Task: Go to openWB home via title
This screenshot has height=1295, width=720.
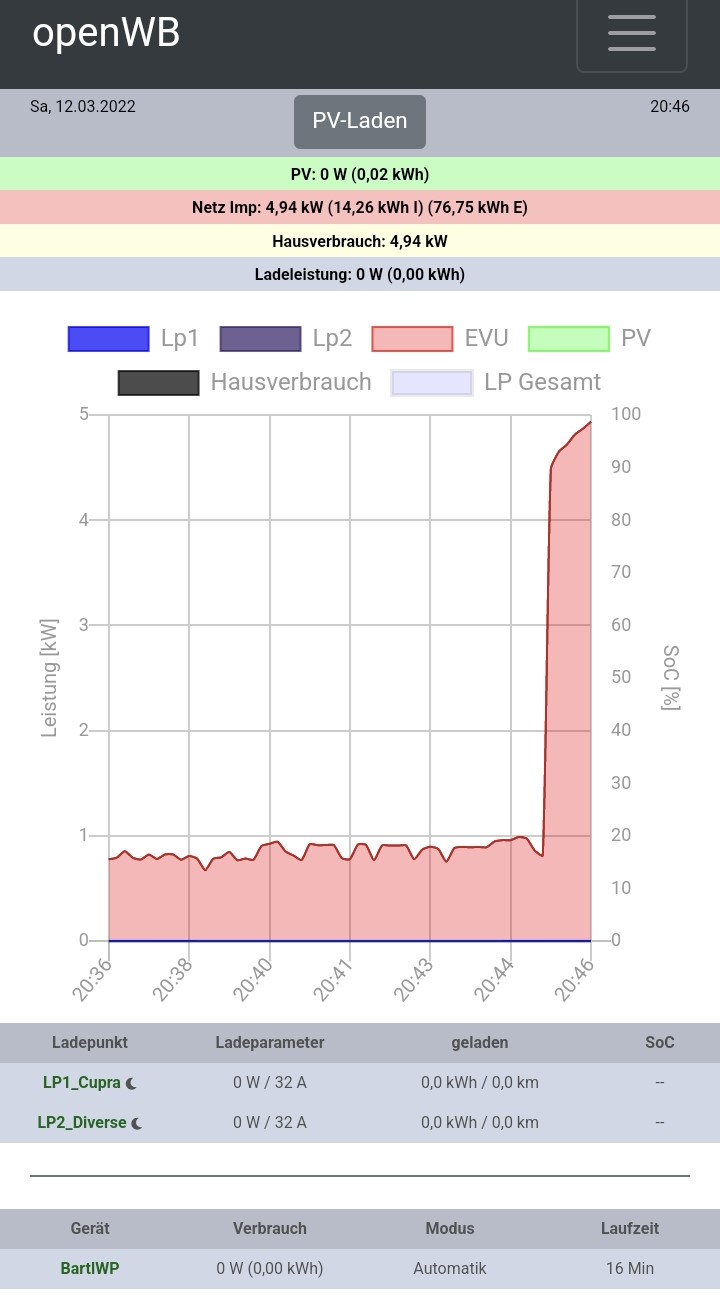Action: coord(106,34)
